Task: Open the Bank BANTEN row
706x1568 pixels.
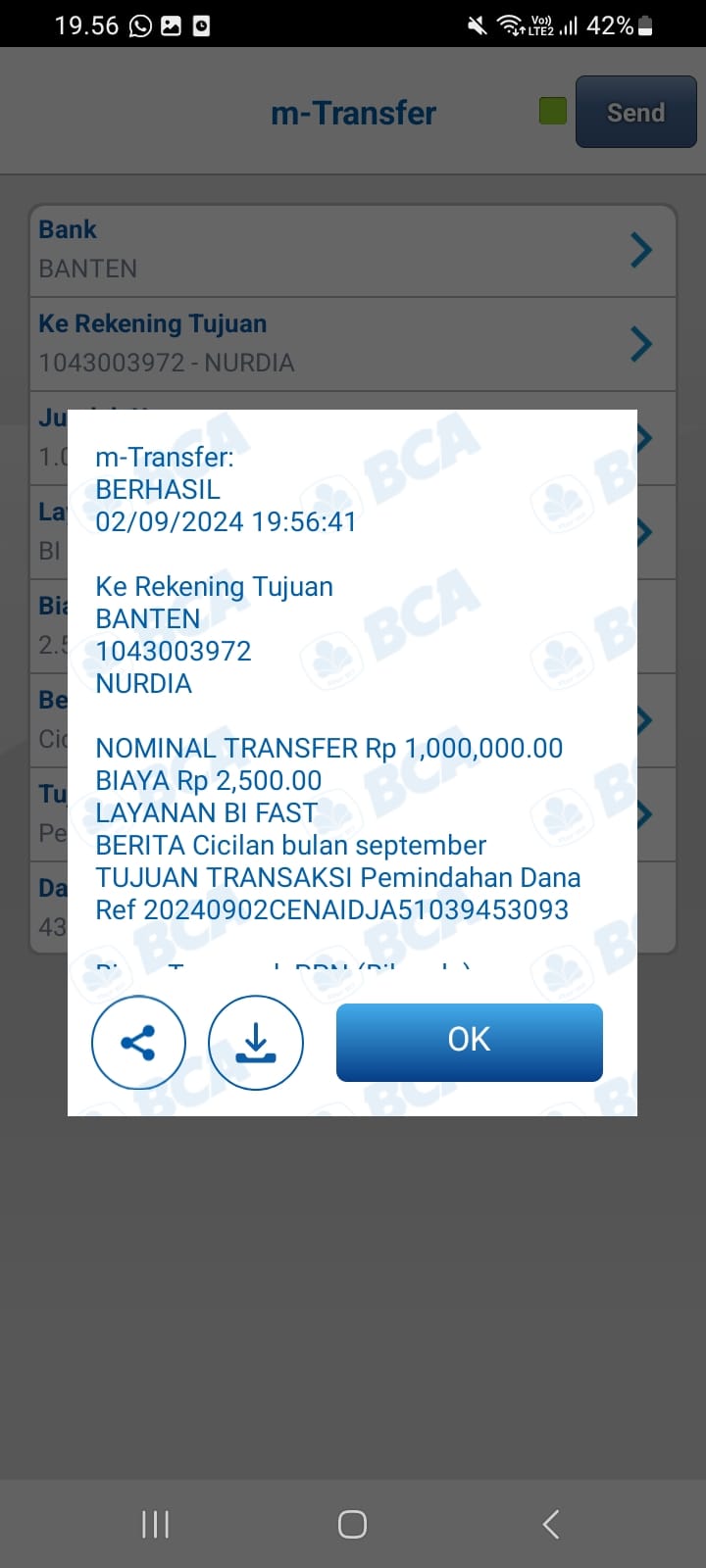Action: click(x=353, y=250)
